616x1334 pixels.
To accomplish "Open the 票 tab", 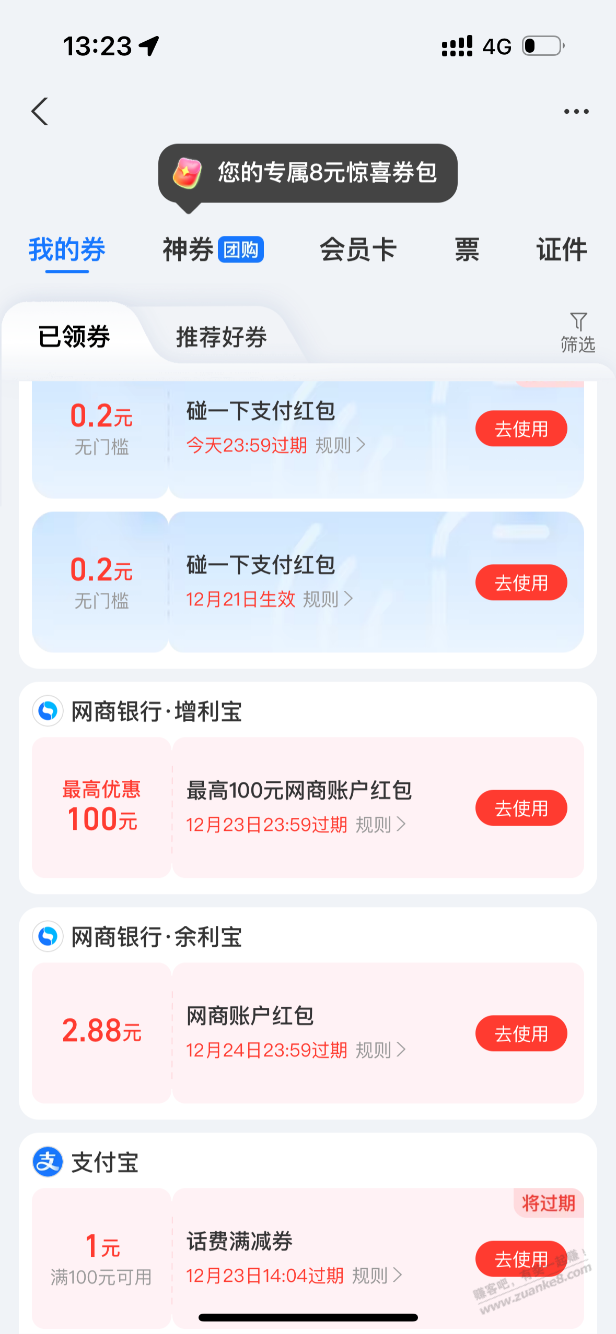I will [467, 249].
